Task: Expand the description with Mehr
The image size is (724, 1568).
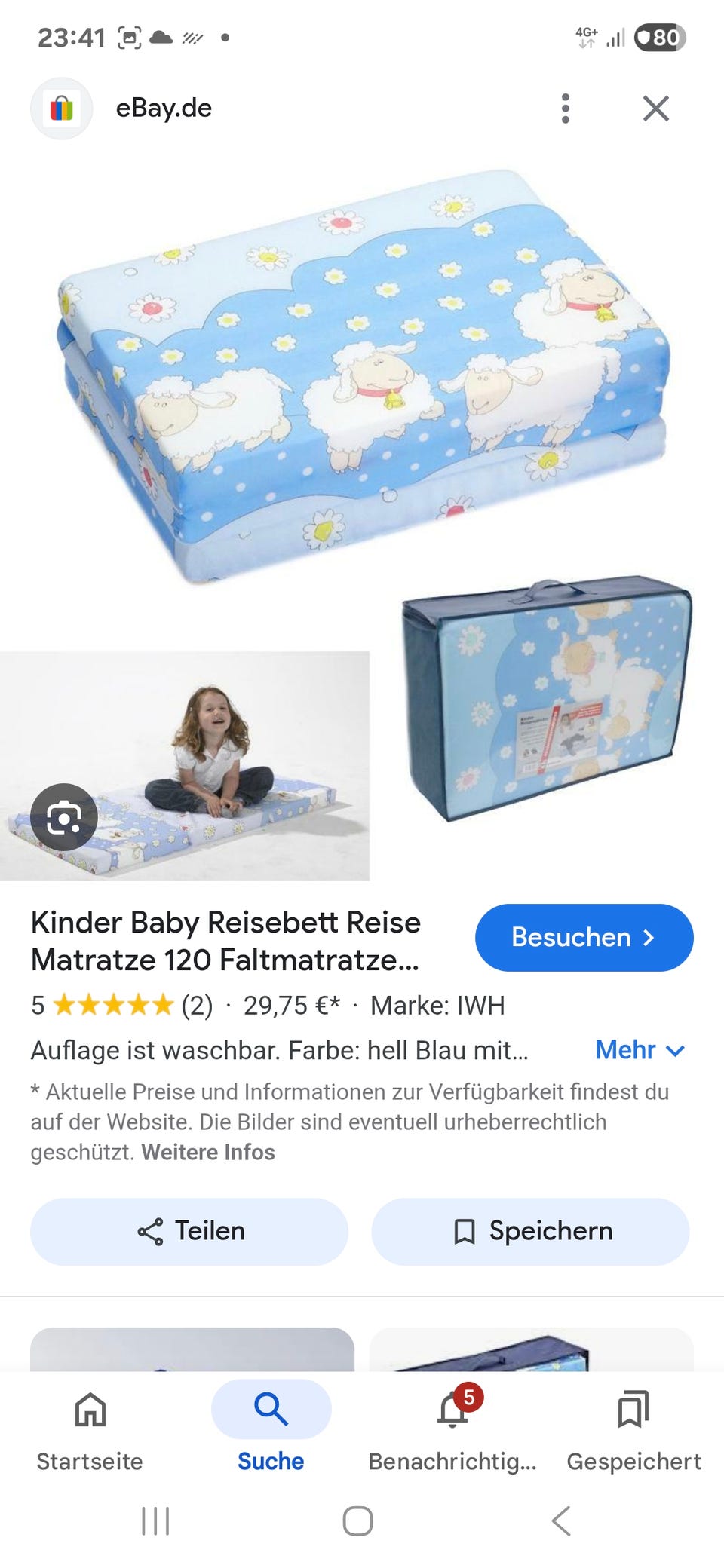Action: (640, 1049)
